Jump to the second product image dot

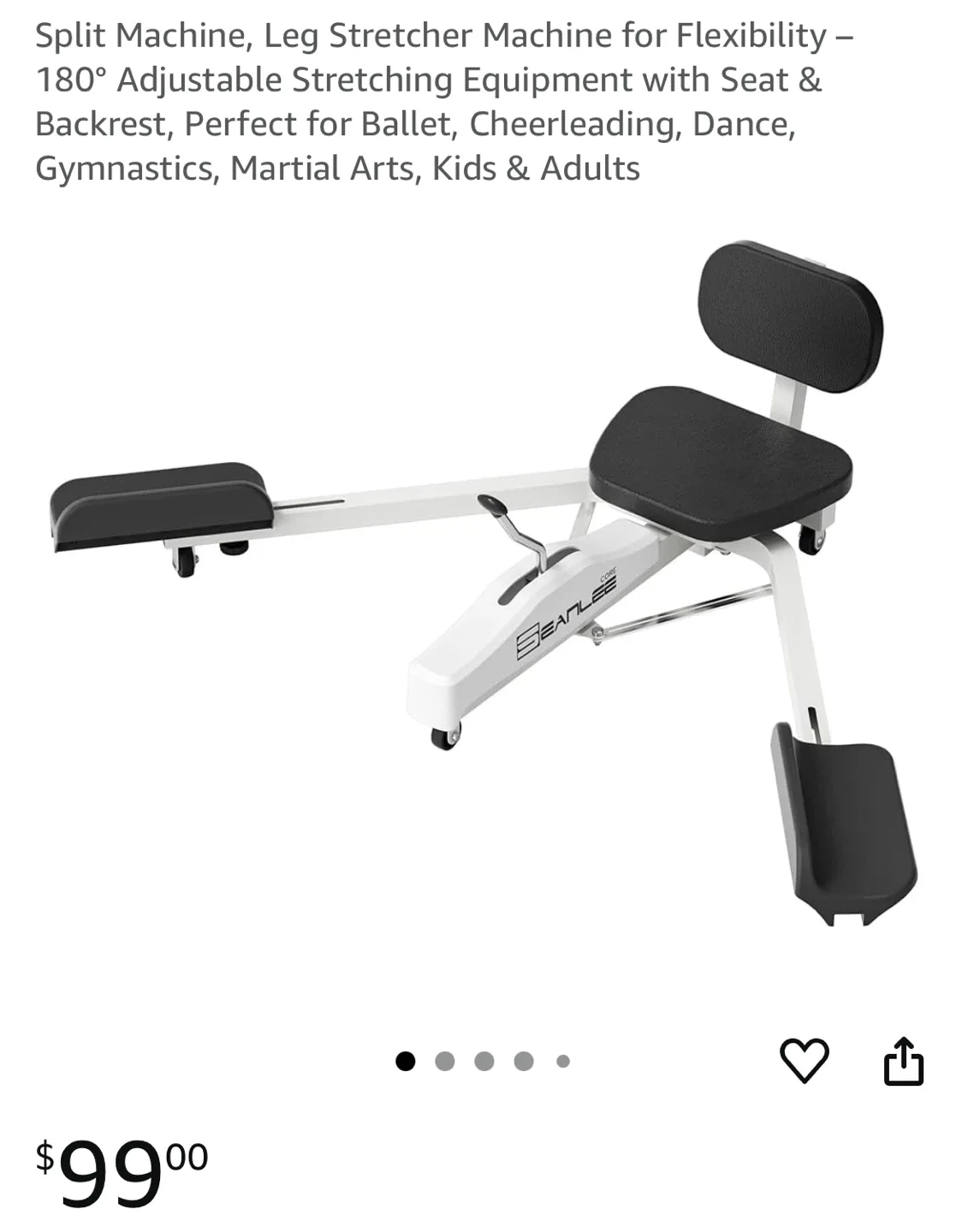click(x=444, y=1062)
